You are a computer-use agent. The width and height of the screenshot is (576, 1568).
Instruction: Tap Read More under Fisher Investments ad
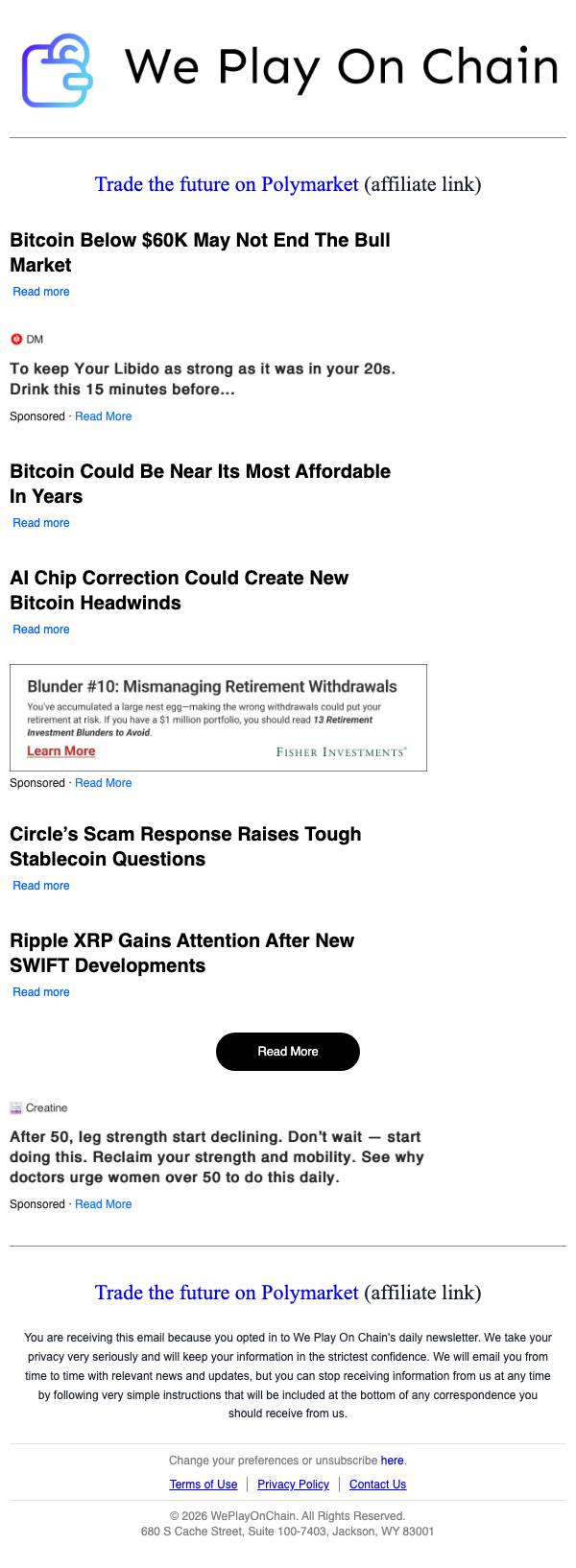pos(104,783)
